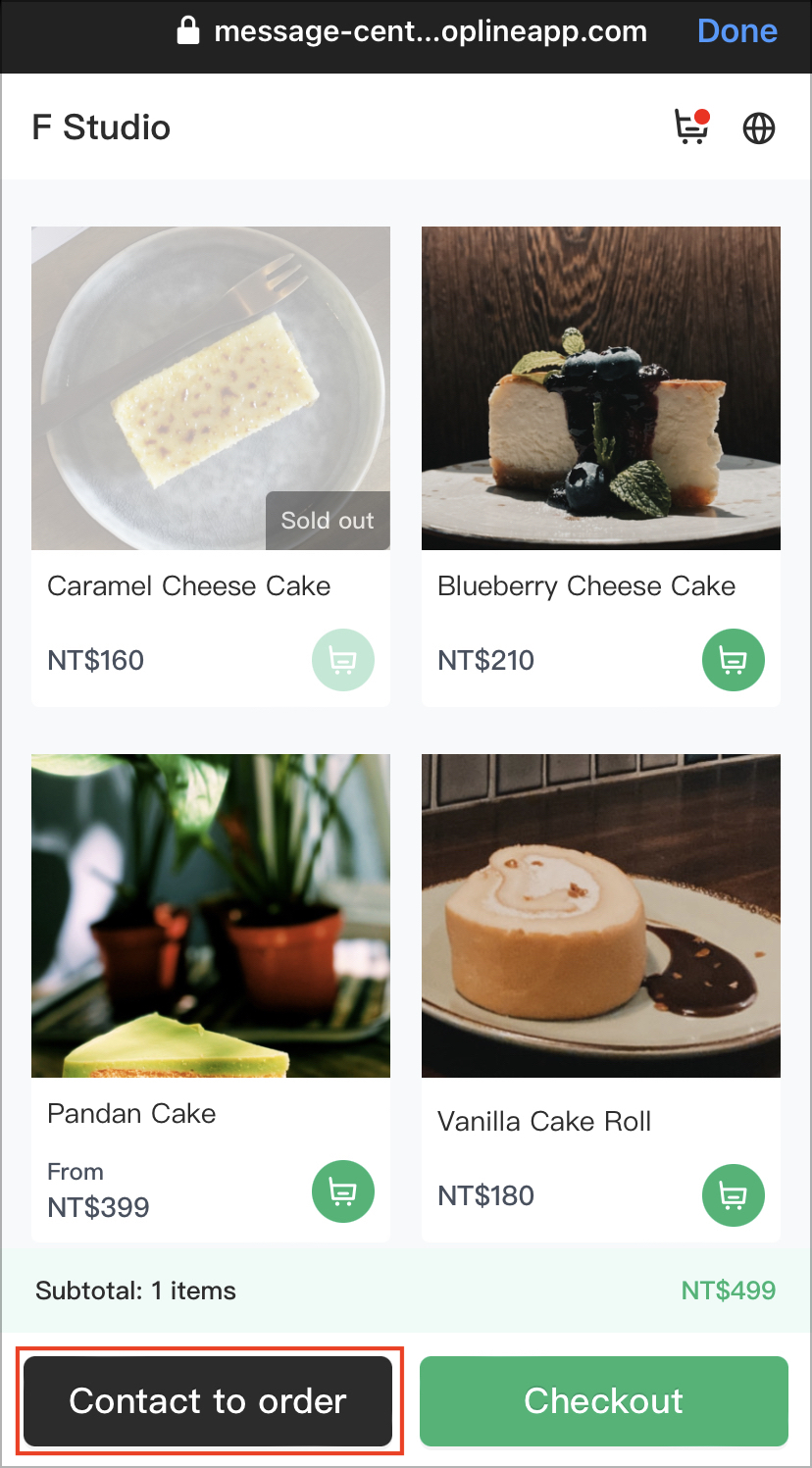812x1468 pixels.
Task: Click the Sold out label on Caramel Cheese Cake
Action: [x=328, y=521]
